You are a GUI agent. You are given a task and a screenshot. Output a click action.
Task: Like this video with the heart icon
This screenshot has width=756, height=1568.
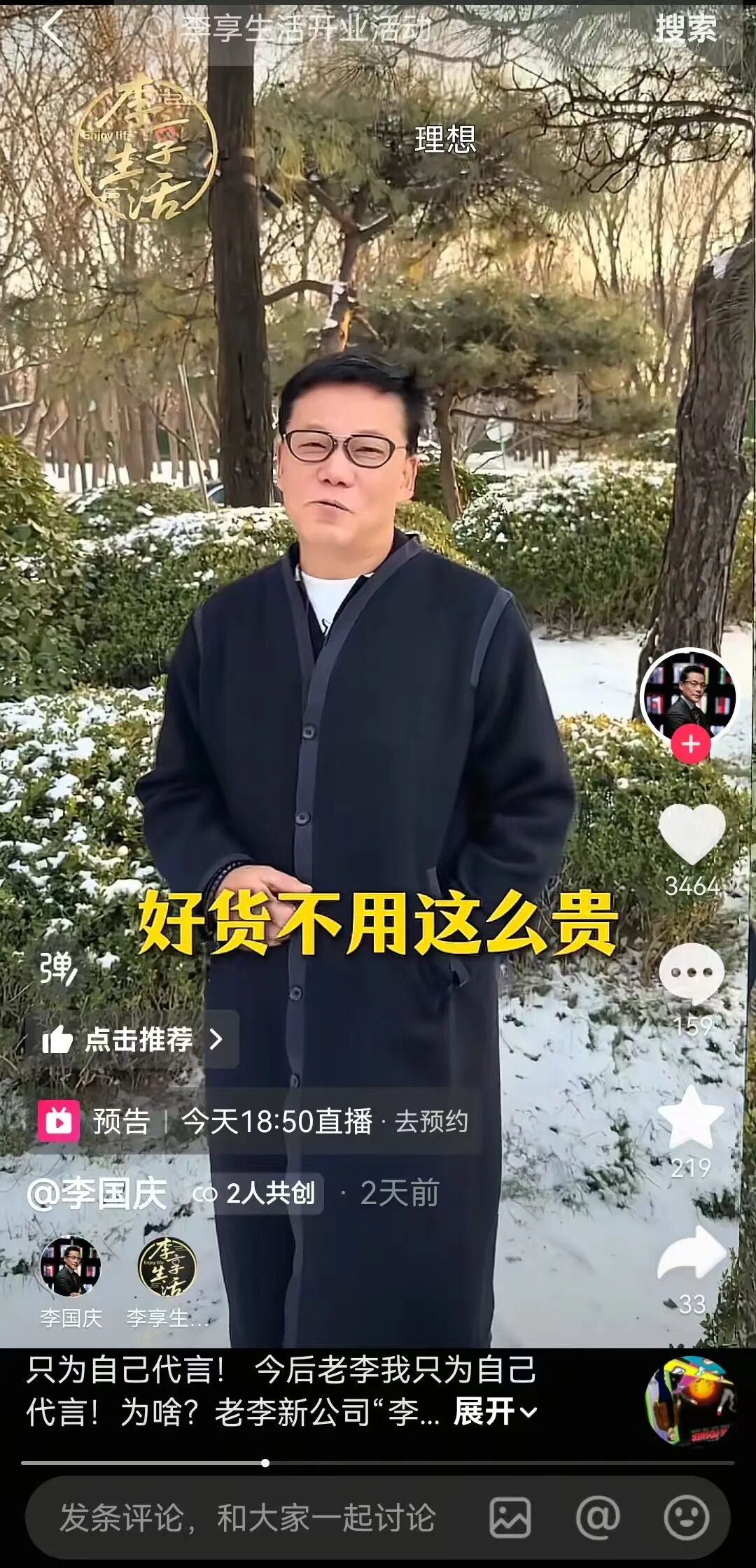(x=692, y=834)
